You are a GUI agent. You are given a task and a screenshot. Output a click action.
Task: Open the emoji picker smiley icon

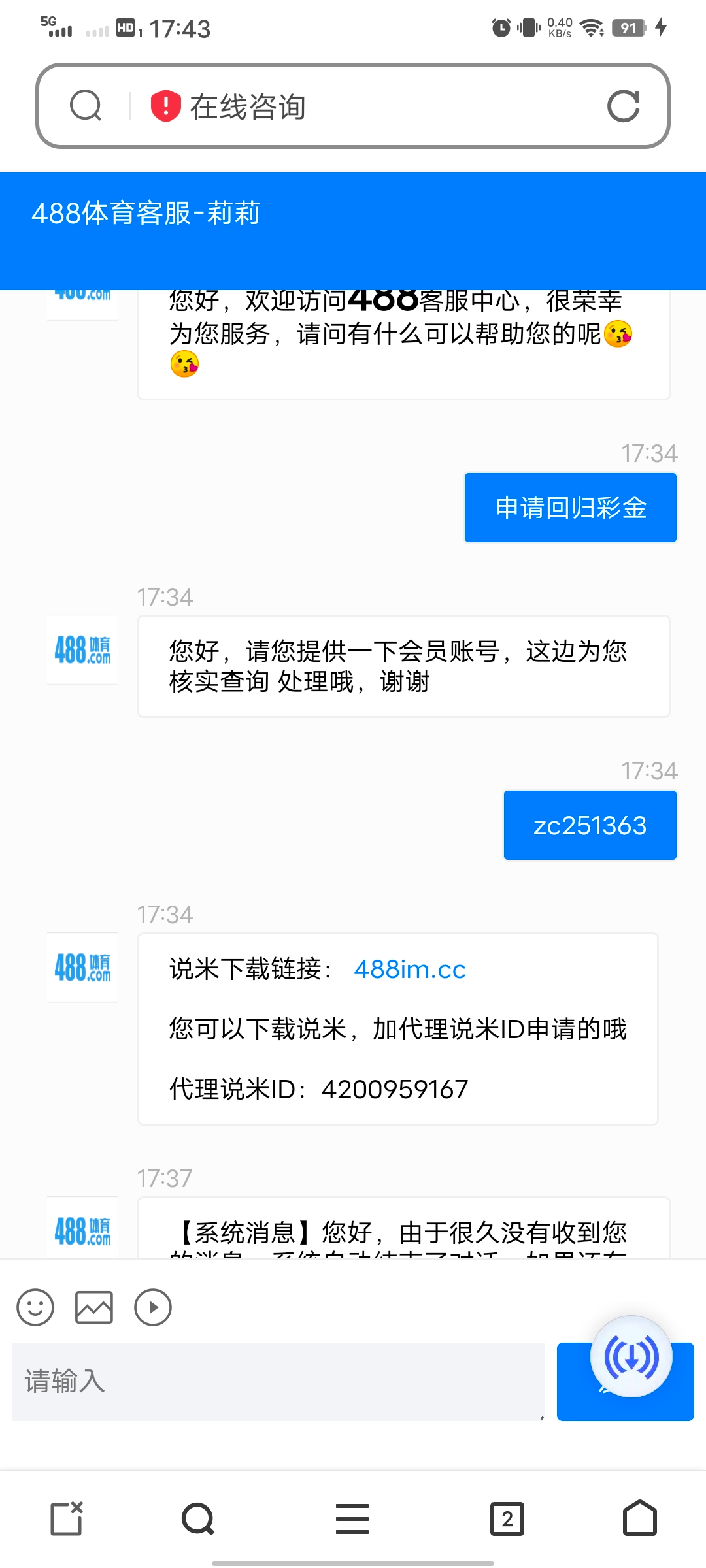[x=35, y=1307]
